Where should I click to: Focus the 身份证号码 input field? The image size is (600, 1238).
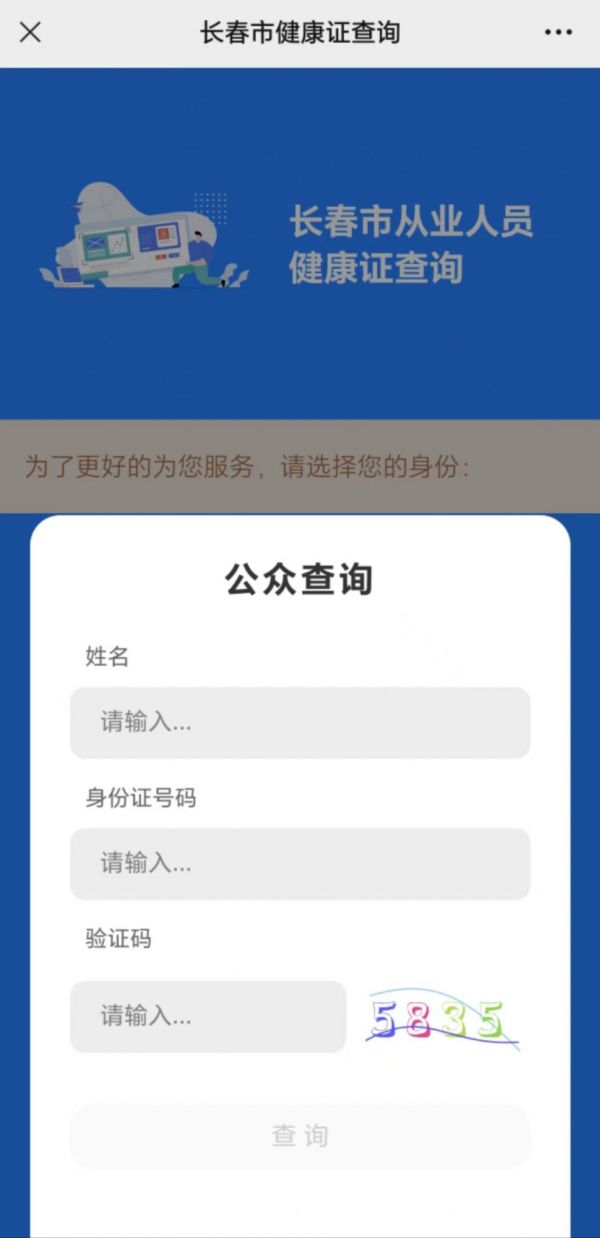click(300, 863)
